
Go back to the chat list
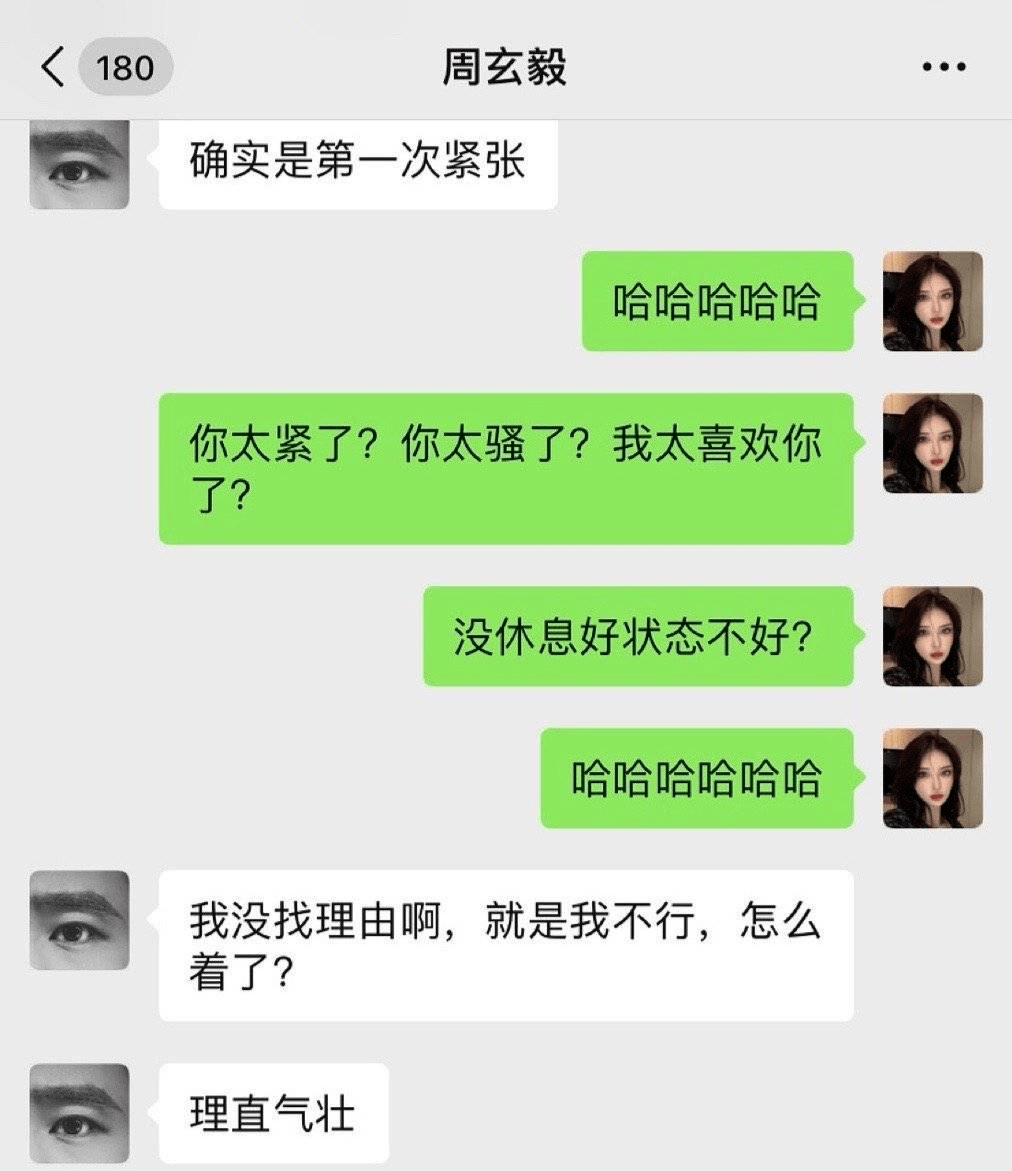(x=52, y=68)
